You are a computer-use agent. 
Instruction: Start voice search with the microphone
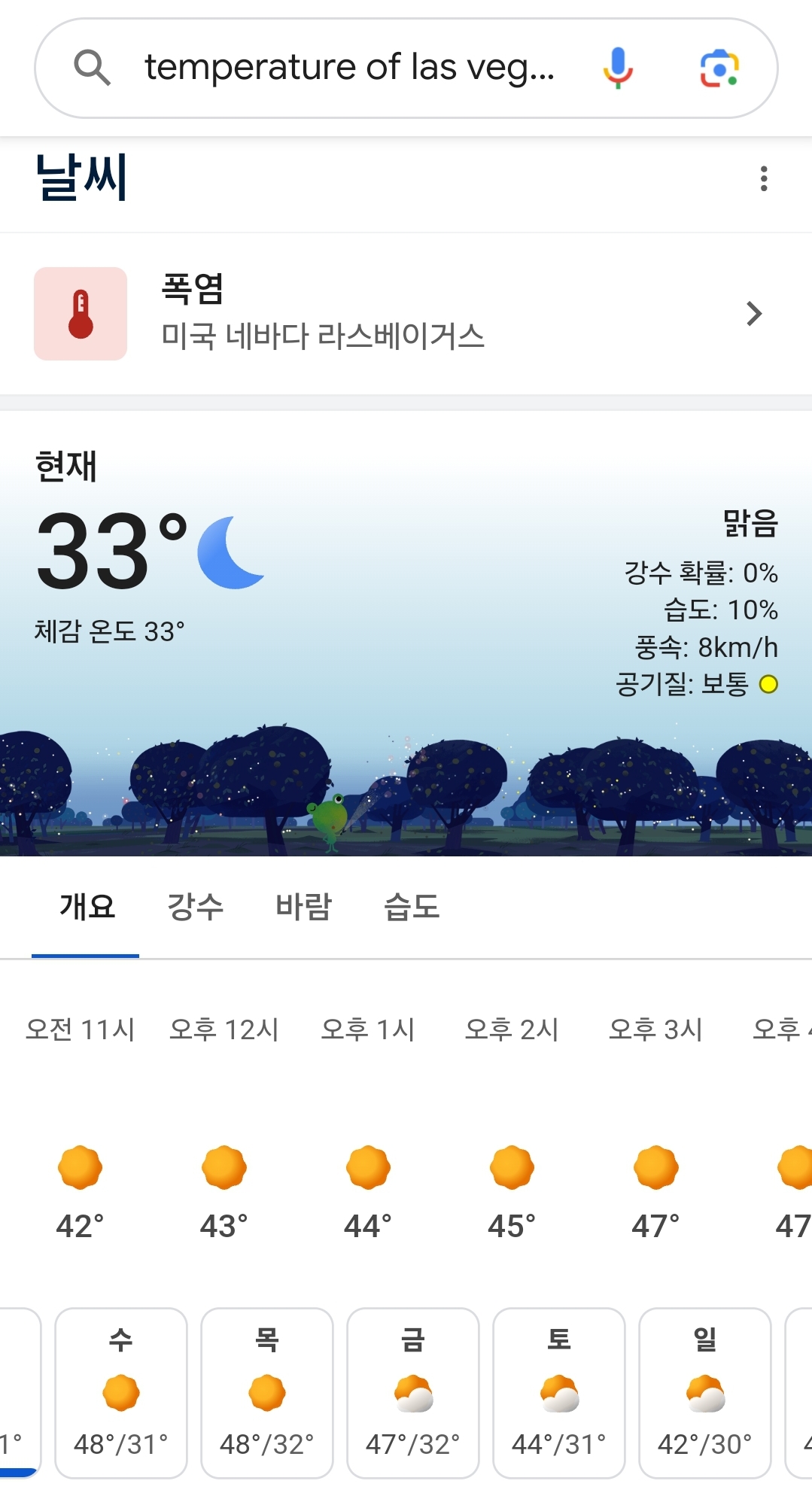tap(617, 68)
